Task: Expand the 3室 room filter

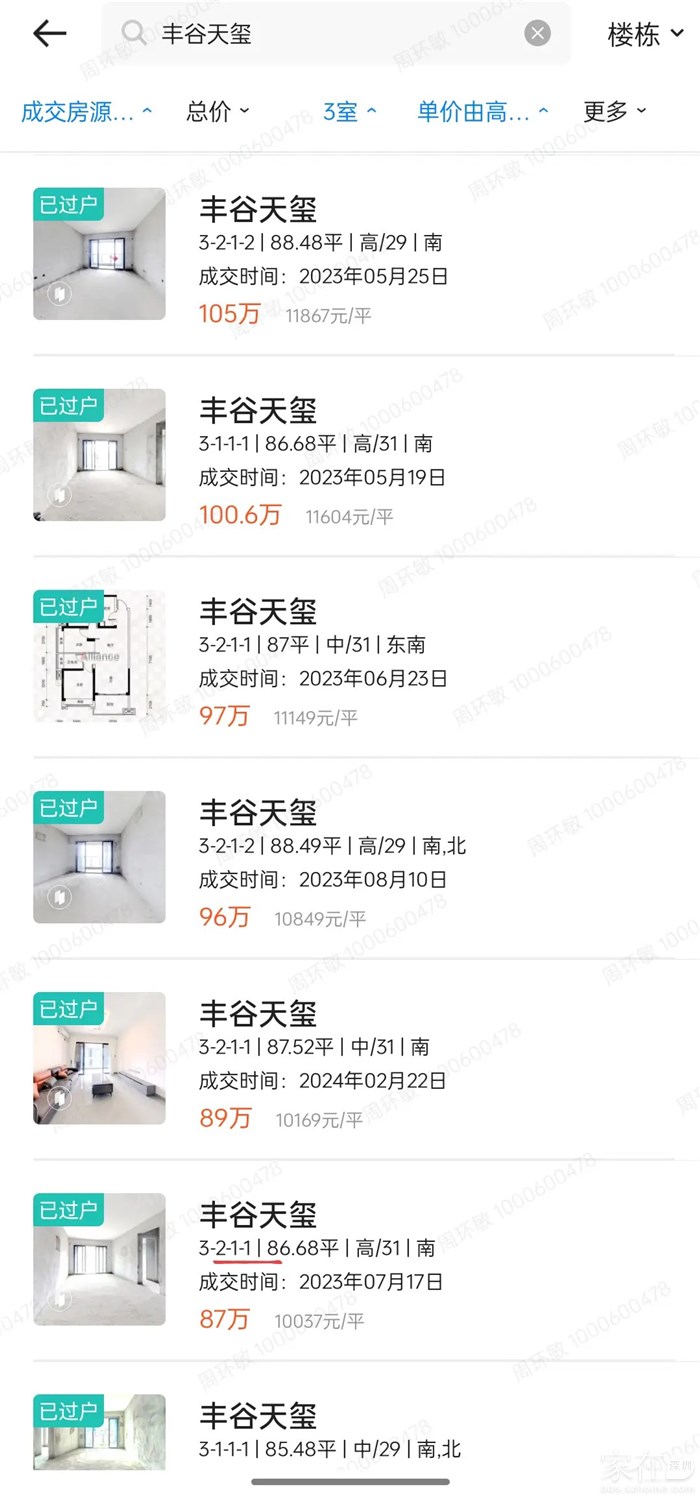Action: [349, 112]
